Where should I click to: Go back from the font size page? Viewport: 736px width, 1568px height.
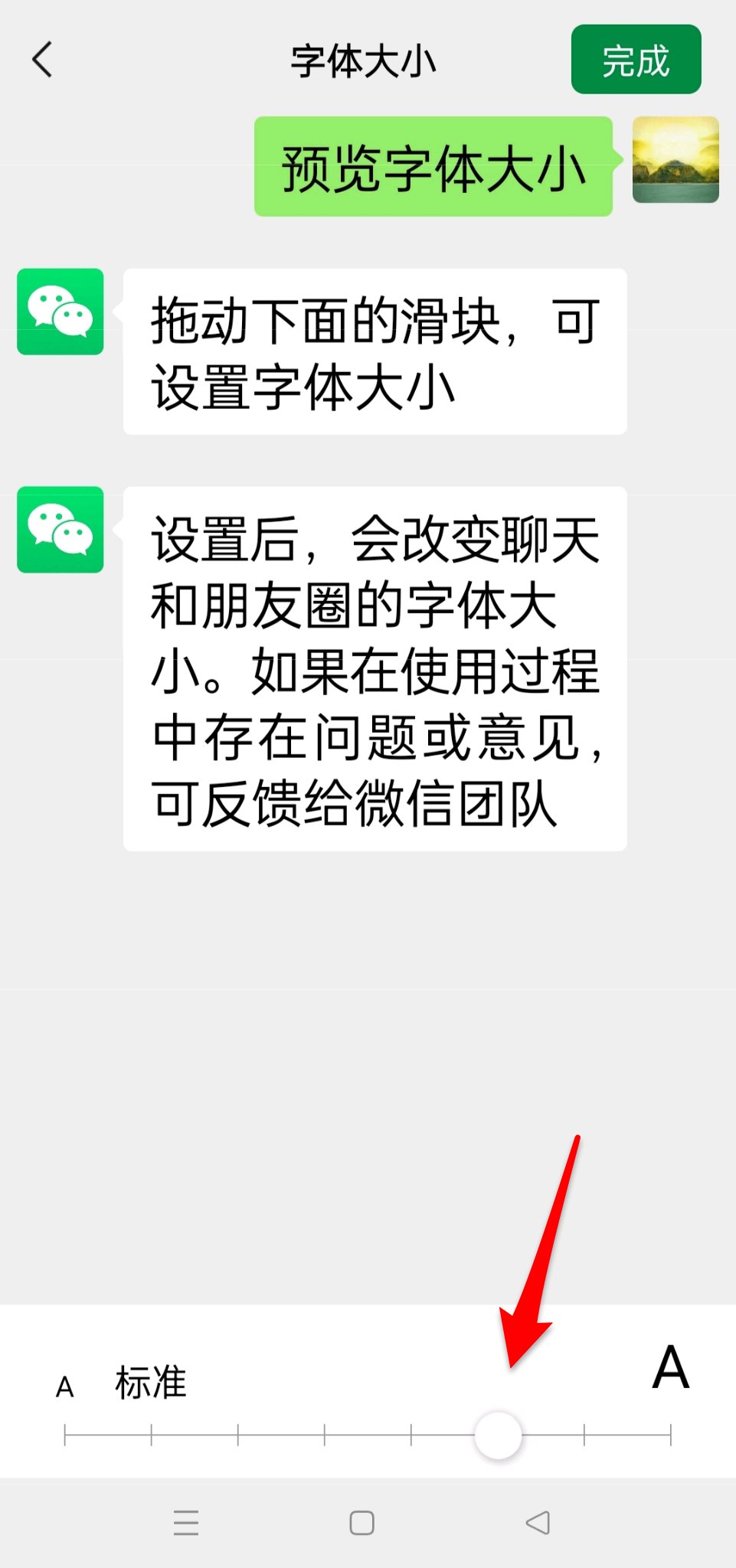[x=42, y=60]
